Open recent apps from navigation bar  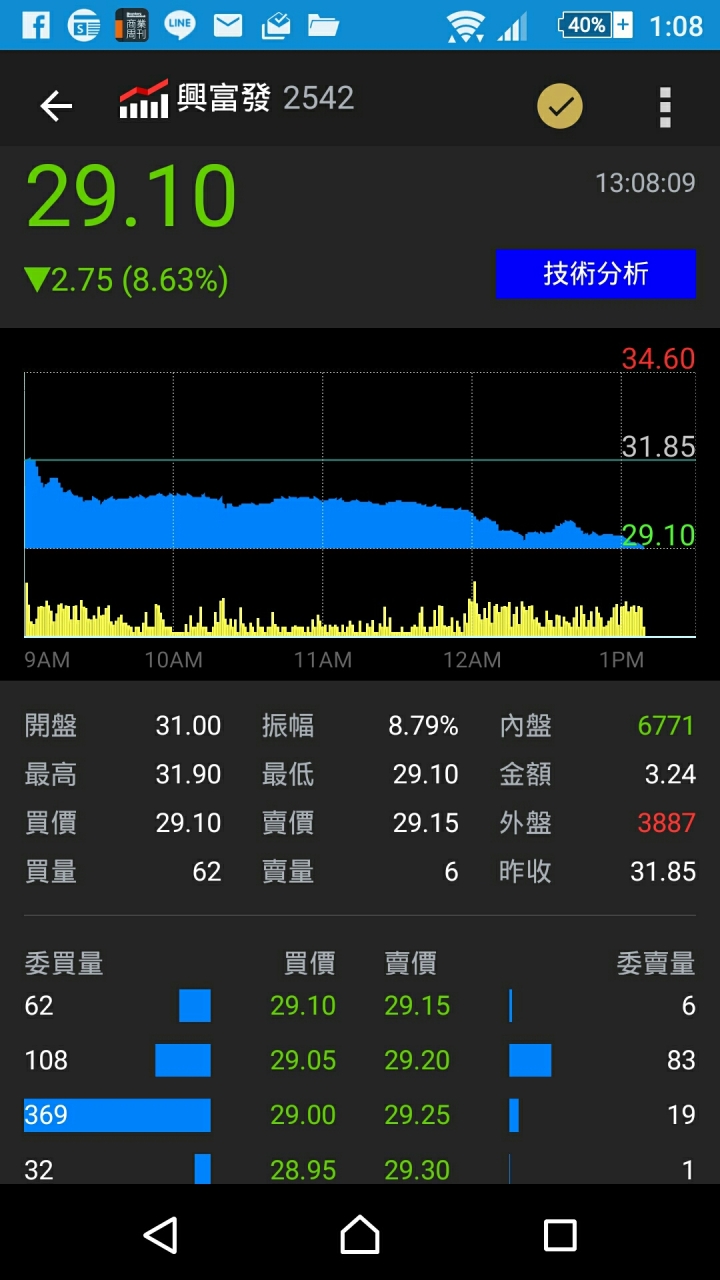tap(560, 1235)
